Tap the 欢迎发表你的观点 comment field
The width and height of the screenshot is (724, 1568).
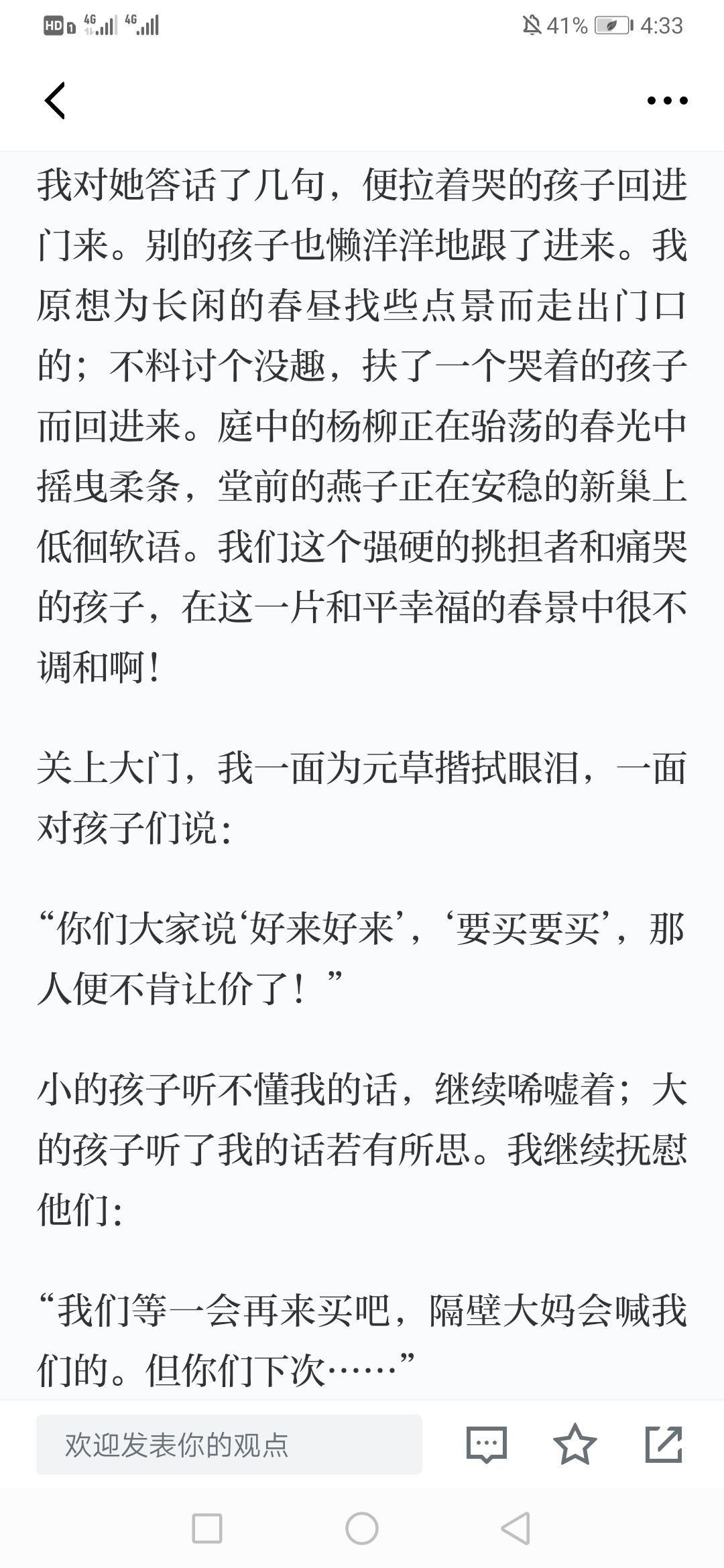[x=229, y=1445]
